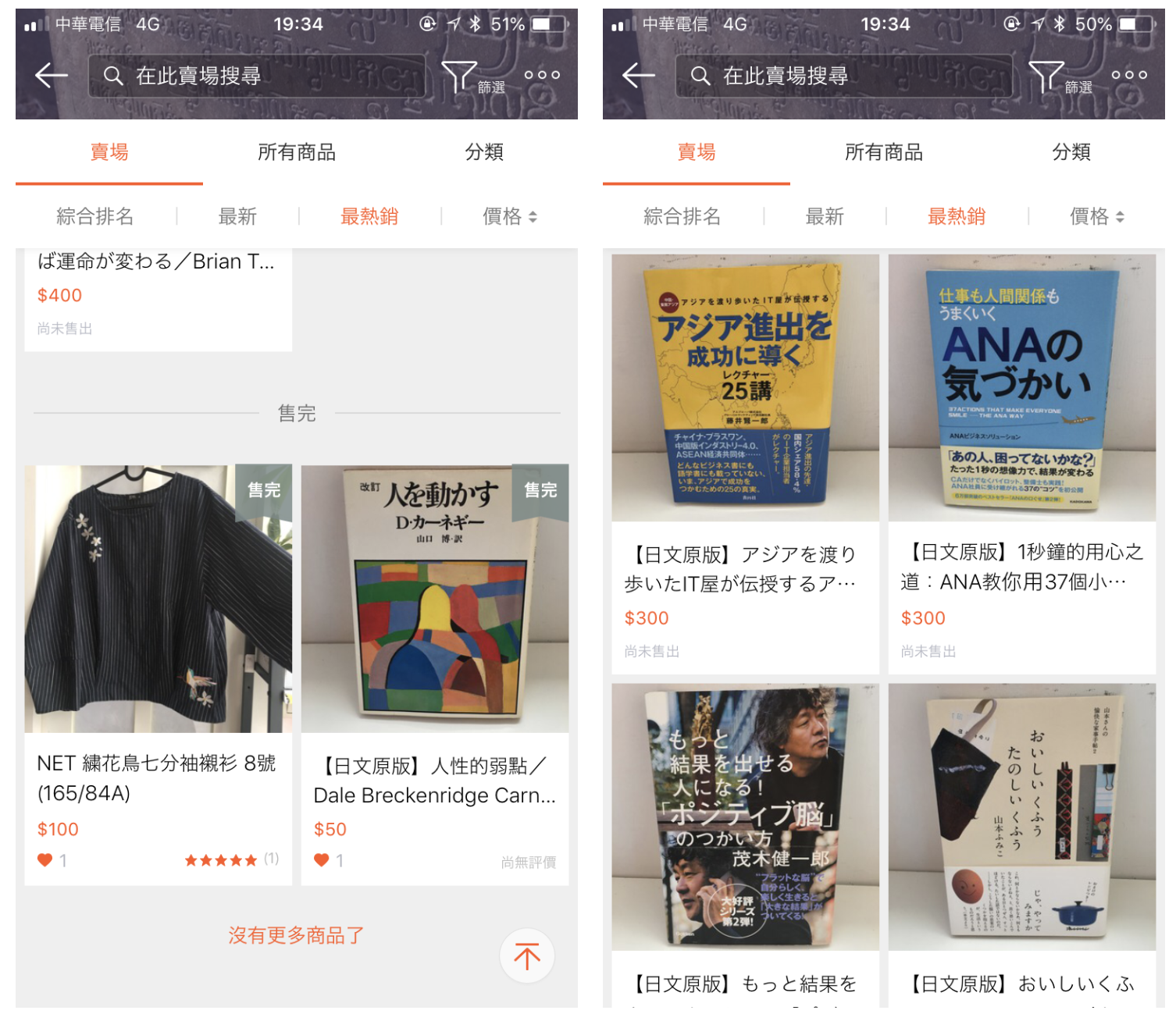Screen dimensions: 1176x1021
Task: Open the ANA 1秒鐘的用心之道 book listing
Action: pyautogui.click(x=1022, y=464)
